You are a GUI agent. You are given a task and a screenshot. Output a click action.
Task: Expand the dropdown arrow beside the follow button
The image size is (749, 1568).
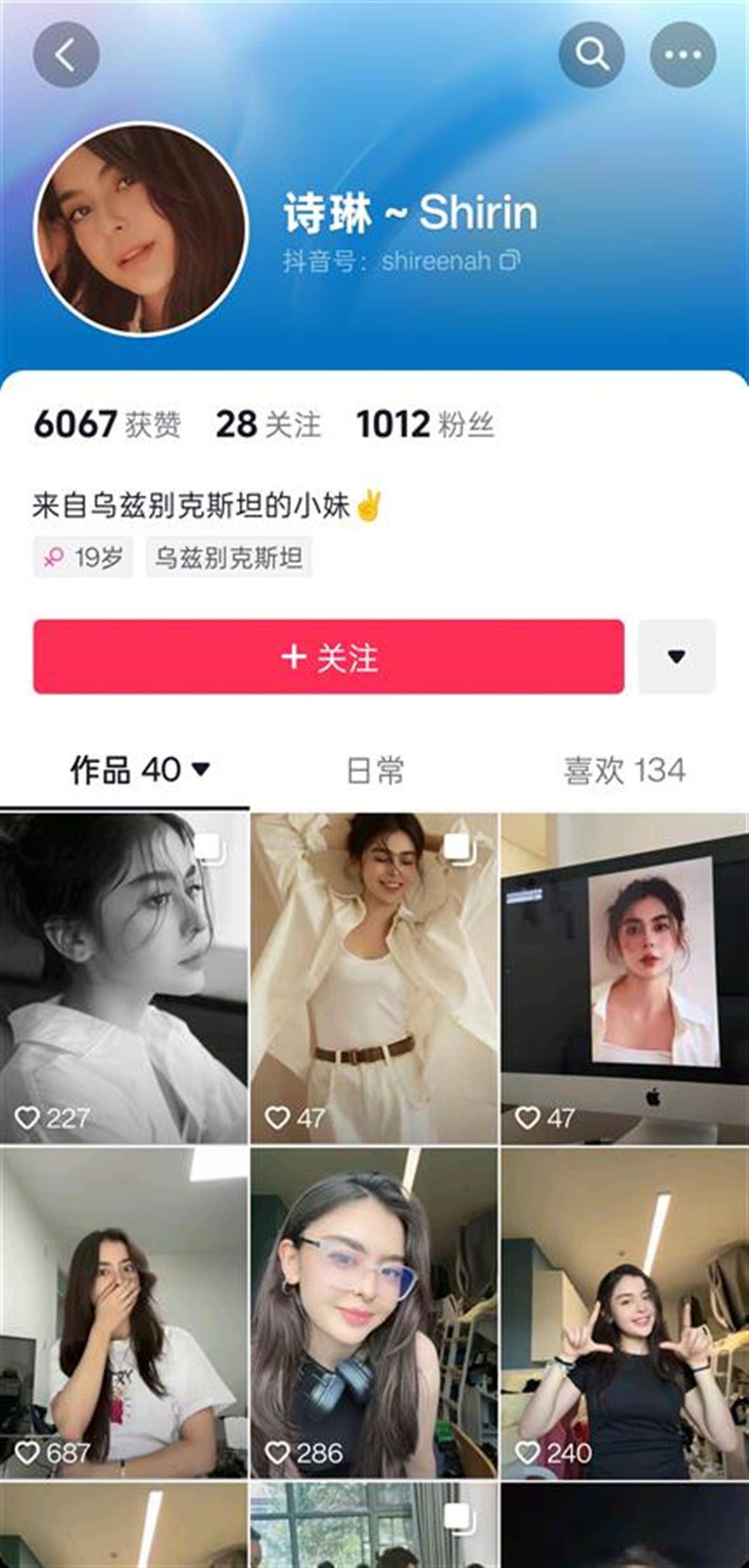click(677, 657)
